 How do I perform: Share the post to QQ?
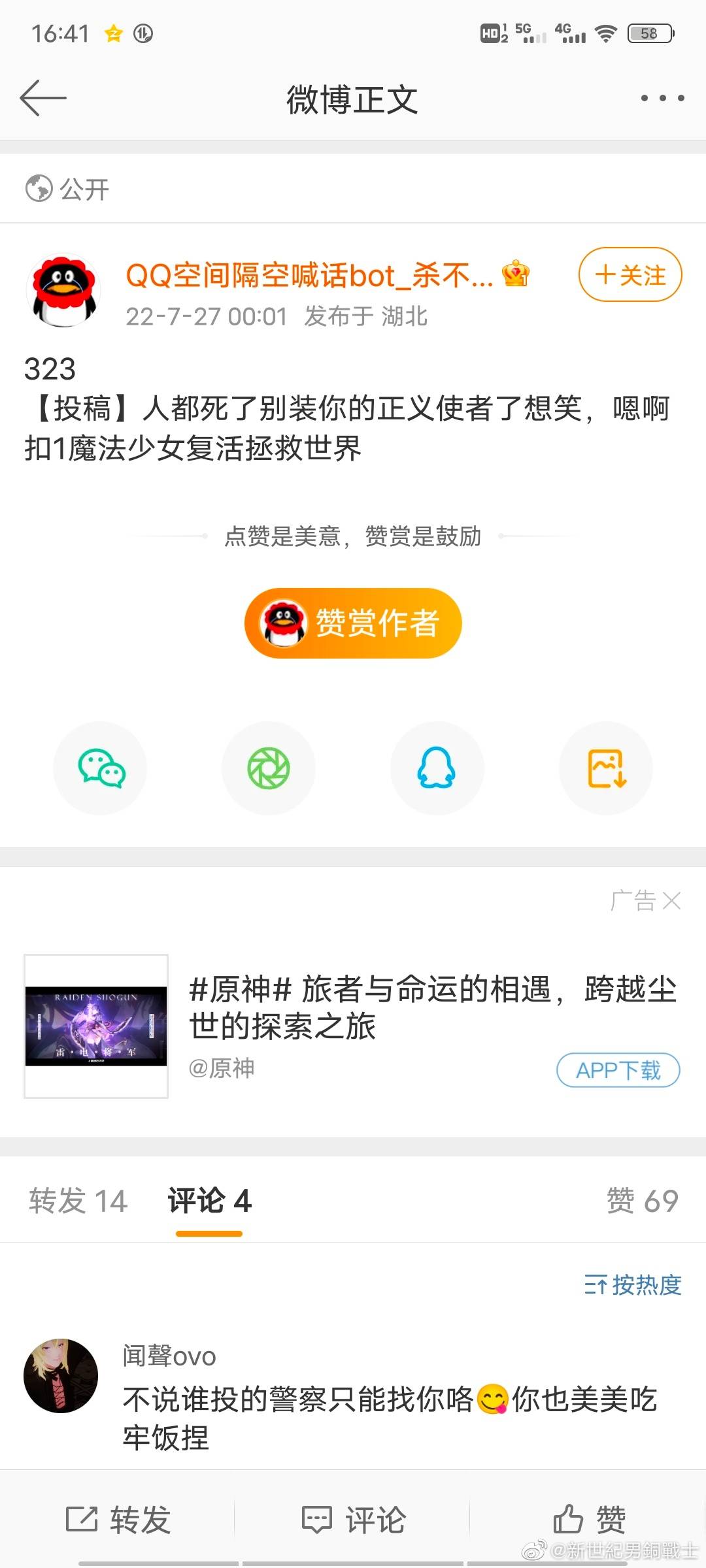(437, 768)
